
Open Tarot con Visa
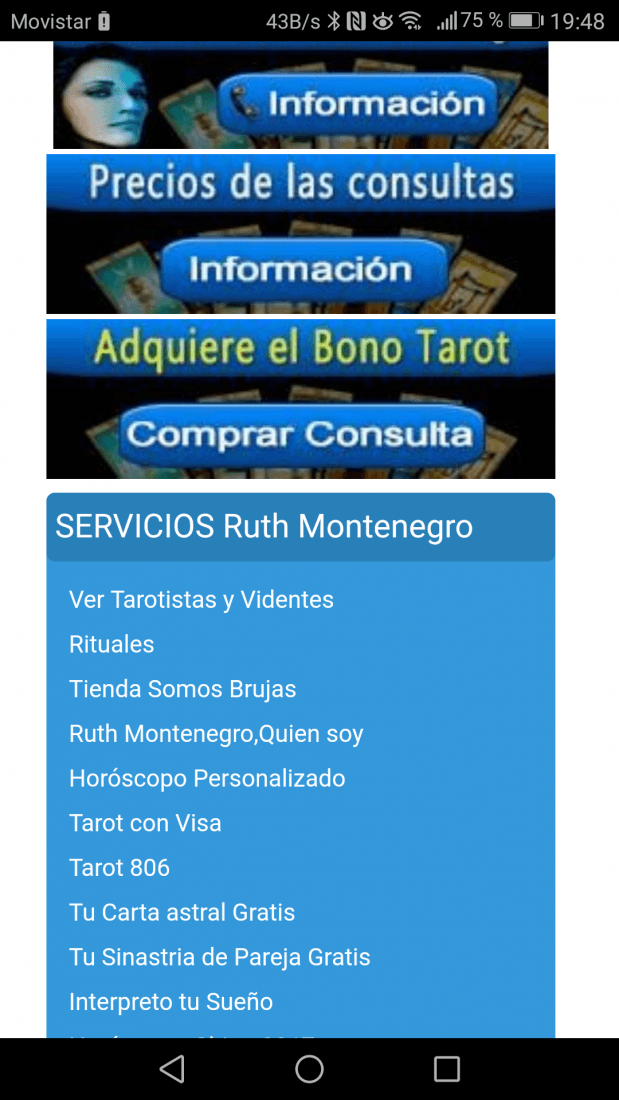[x=145, y=823]
